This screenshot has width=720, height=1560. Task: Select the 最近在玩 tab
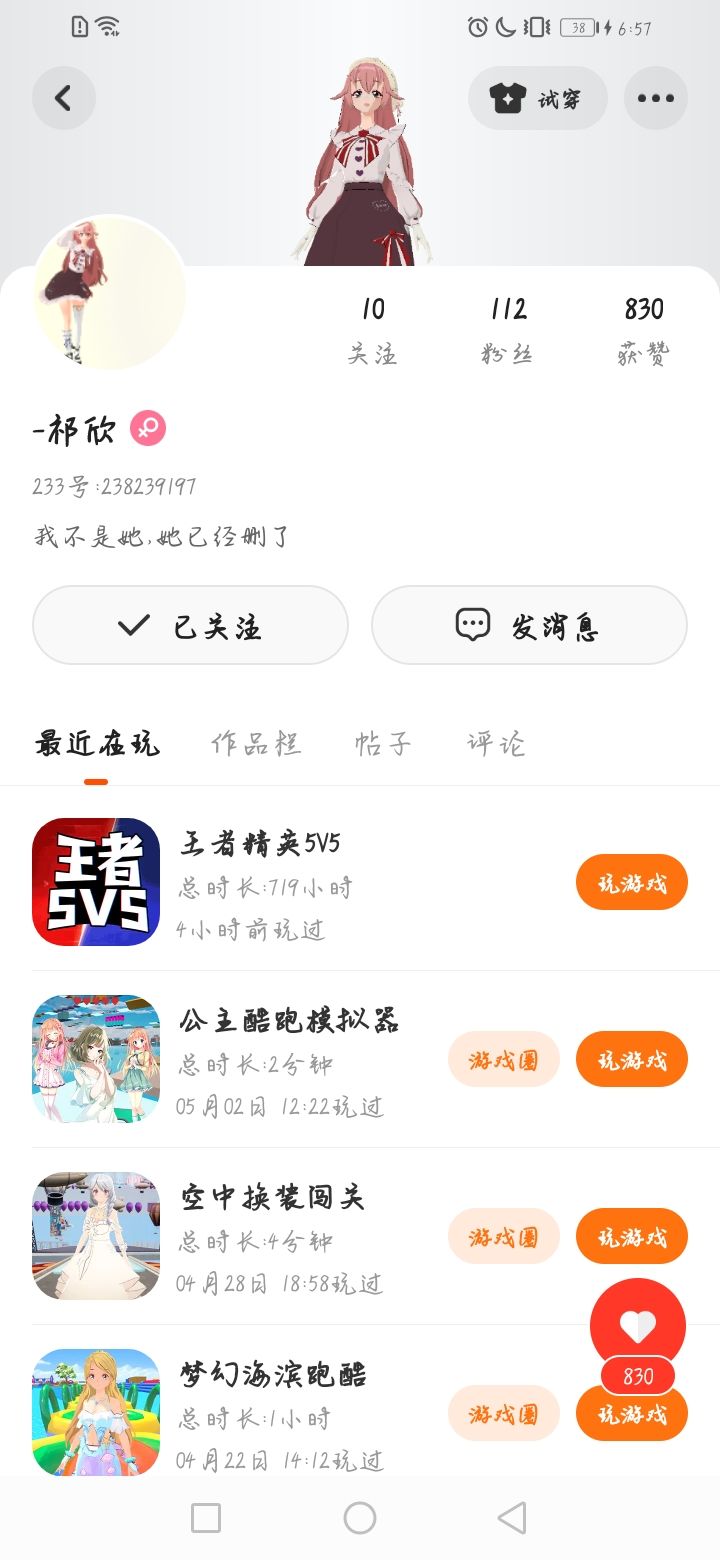97,744
